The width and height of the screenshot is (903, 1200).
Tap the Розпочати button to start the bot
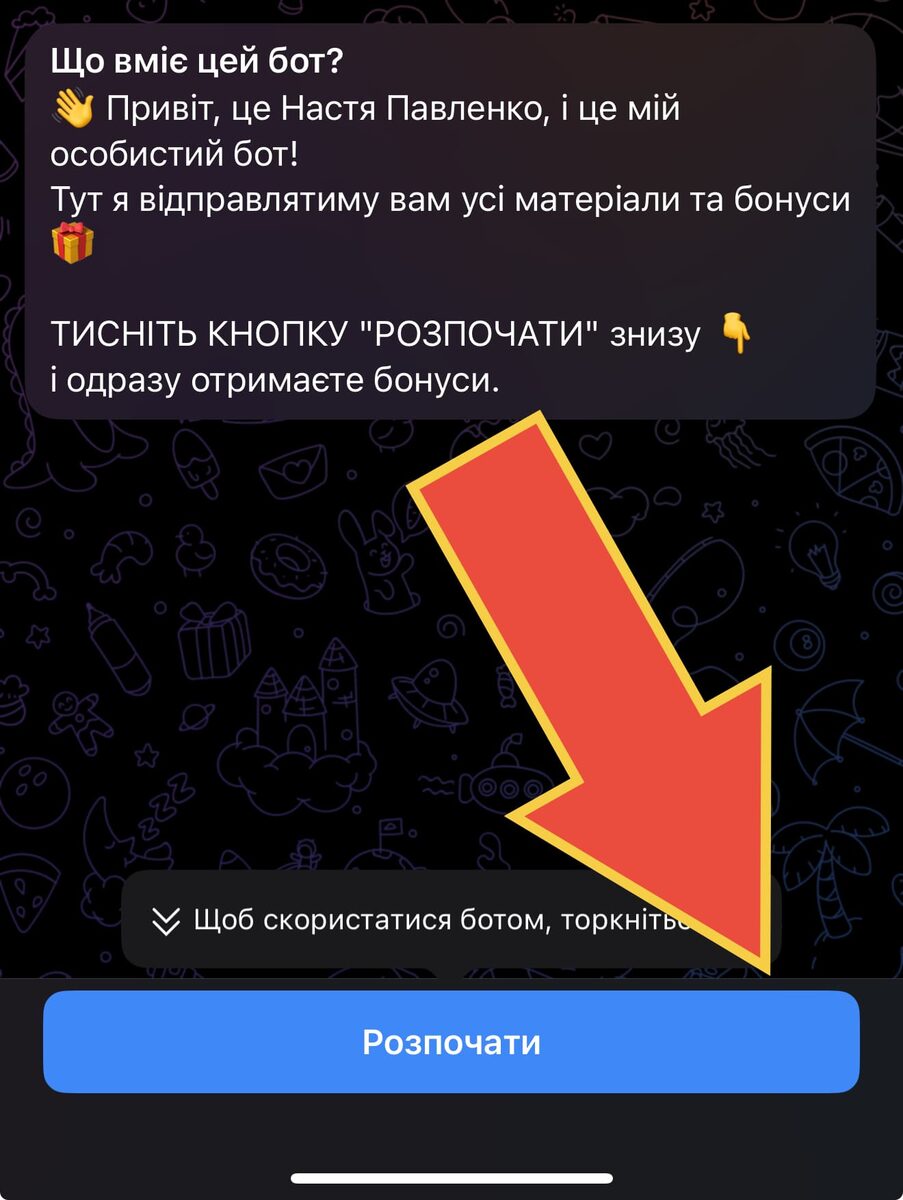tap(451, 1042)
